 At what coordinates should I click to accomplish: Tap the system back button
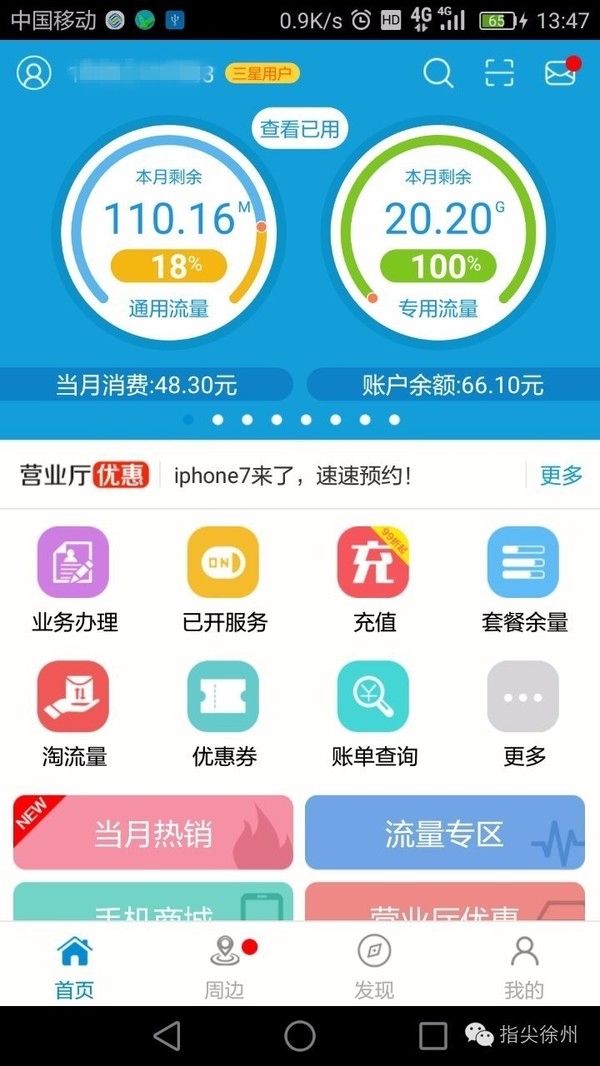(x=167, y=1036)
